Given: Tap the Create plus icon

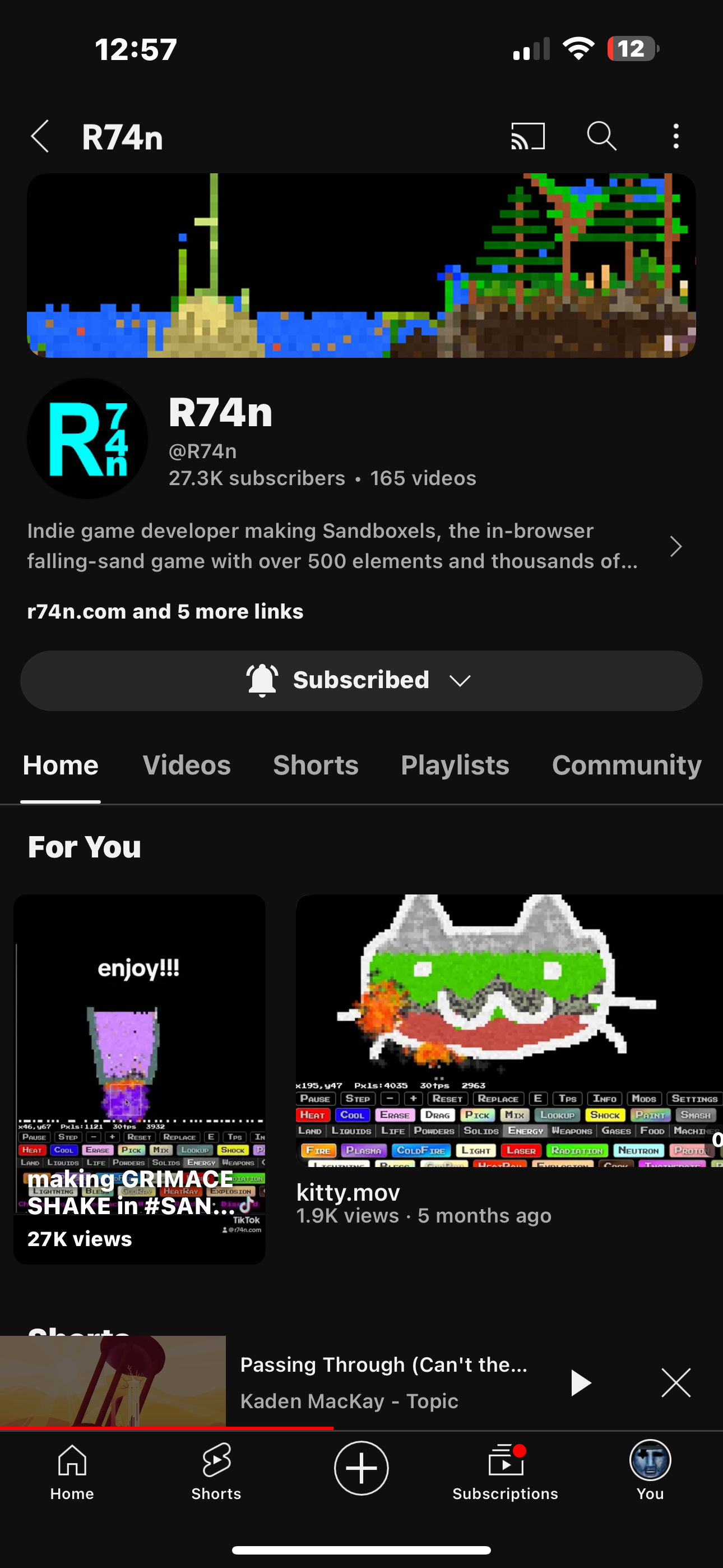Looking at the screenshot, I should pos(361,1468).
